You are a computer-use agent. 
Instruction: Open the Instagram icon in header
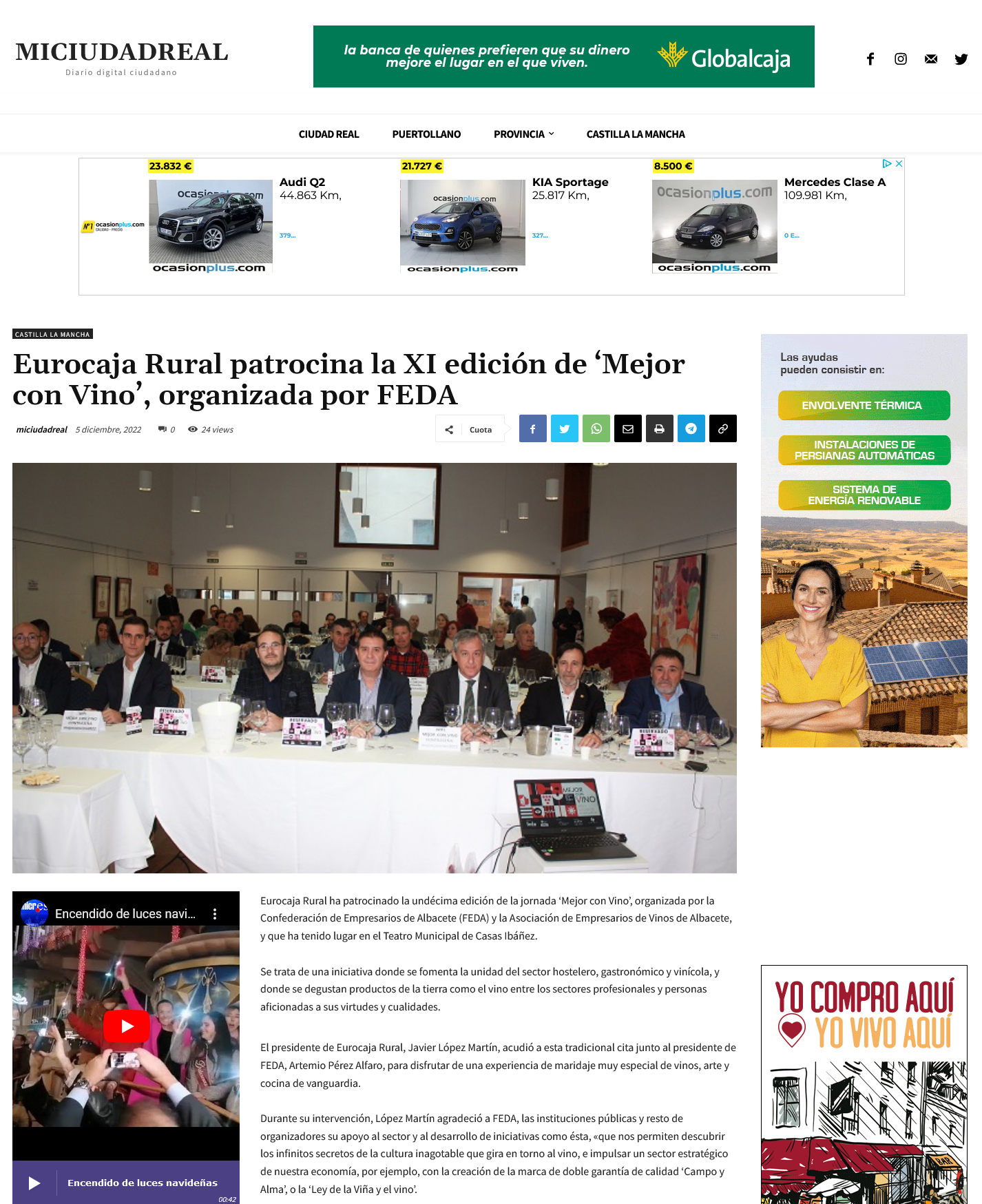tap(901, 59)
